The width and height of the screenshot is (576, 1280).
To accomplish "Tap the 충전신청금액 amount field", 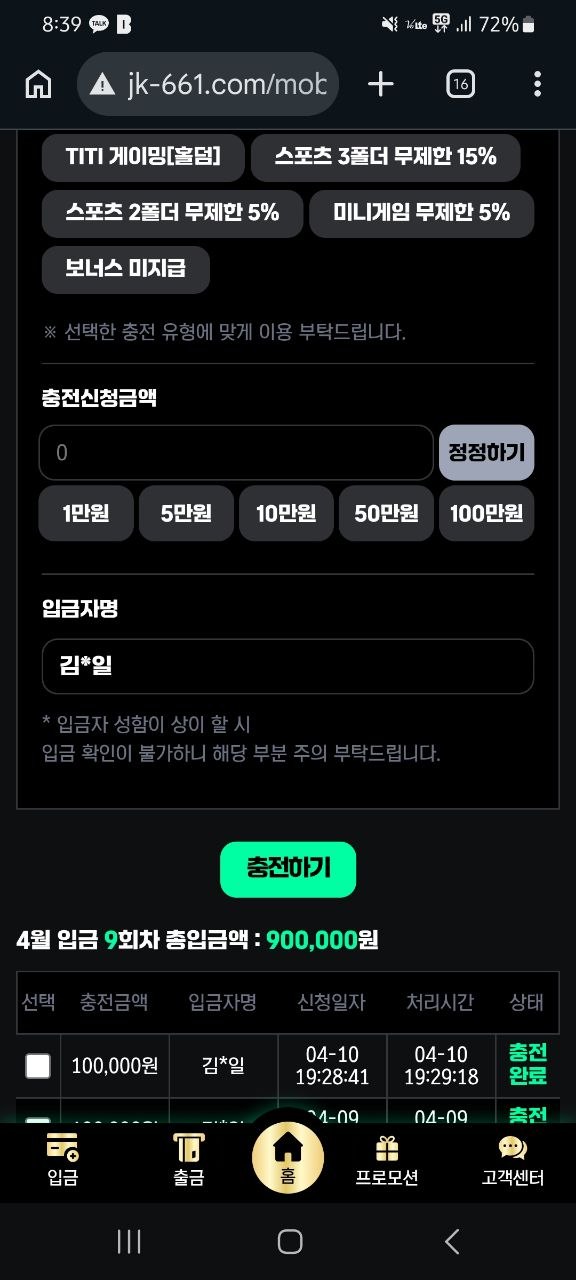I will coord(236,453).
